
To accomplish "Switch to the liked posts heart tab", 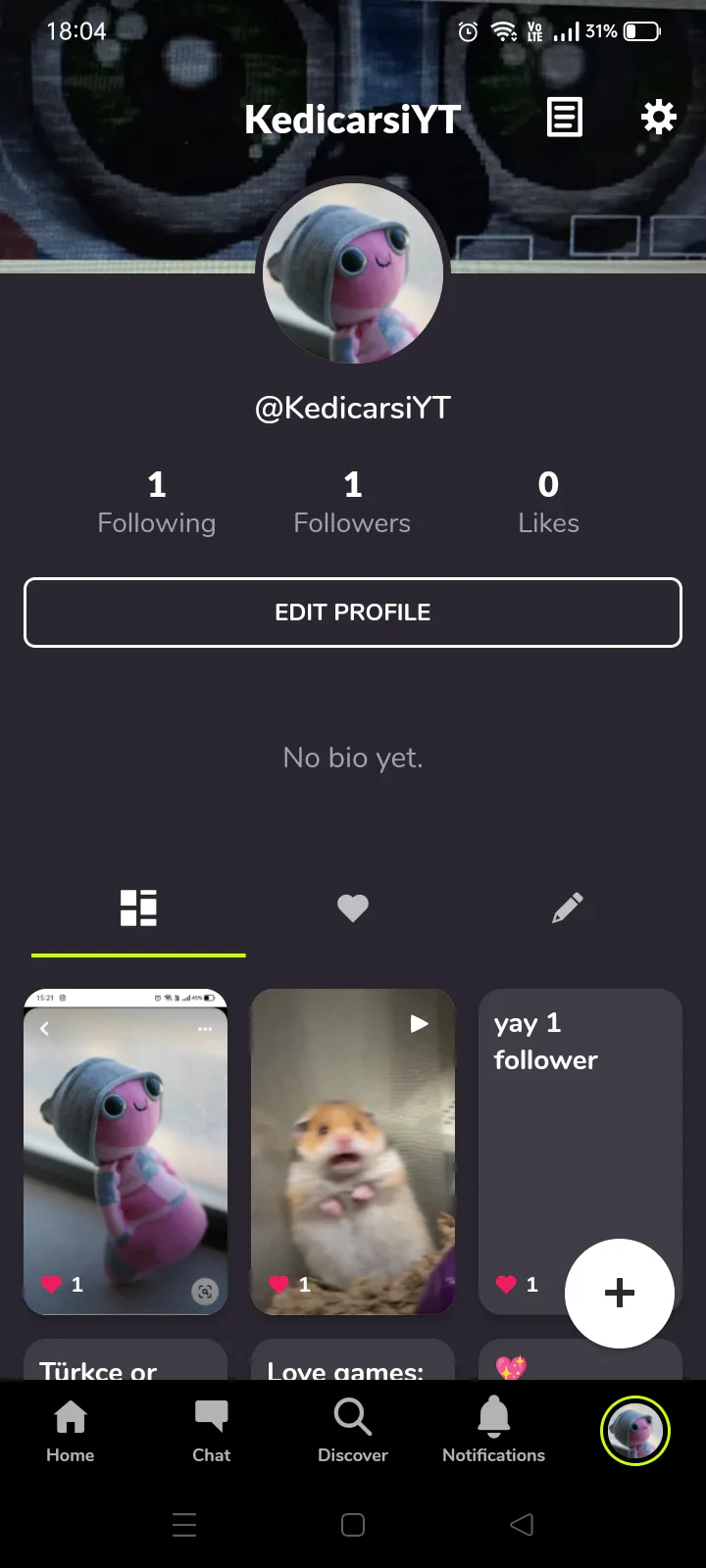I will 353,907.
